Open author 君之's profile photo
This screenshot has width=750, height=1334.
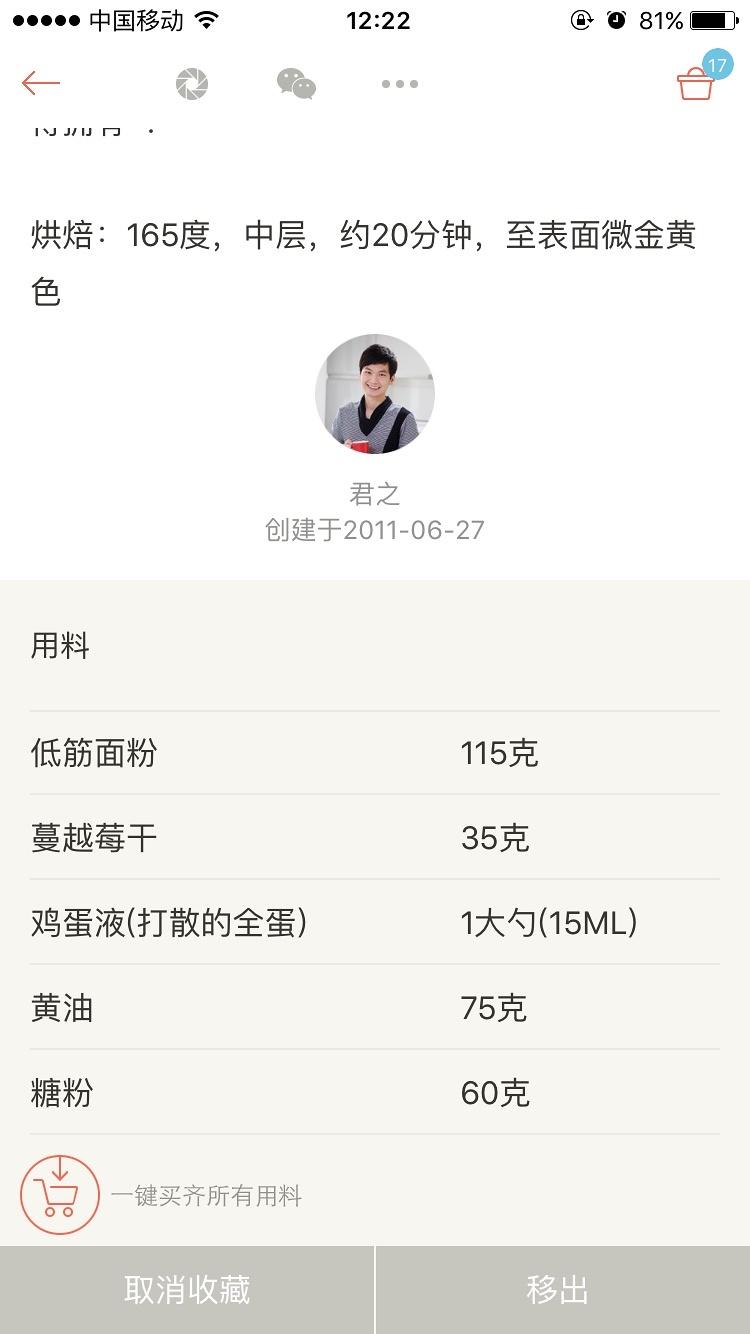(375, 394)
